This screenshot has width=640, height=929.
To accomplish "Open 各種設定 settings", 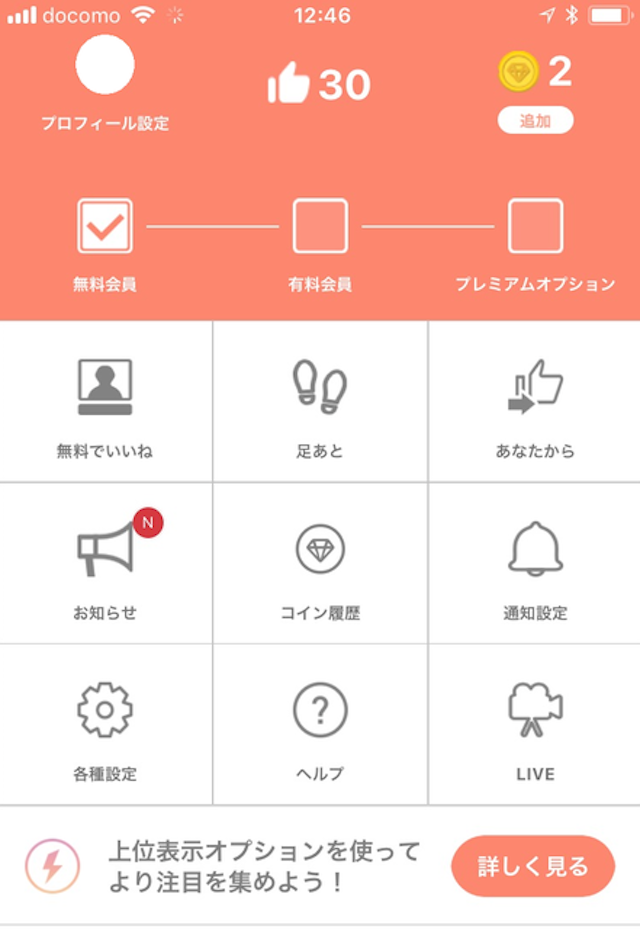I will coord(105,724).
